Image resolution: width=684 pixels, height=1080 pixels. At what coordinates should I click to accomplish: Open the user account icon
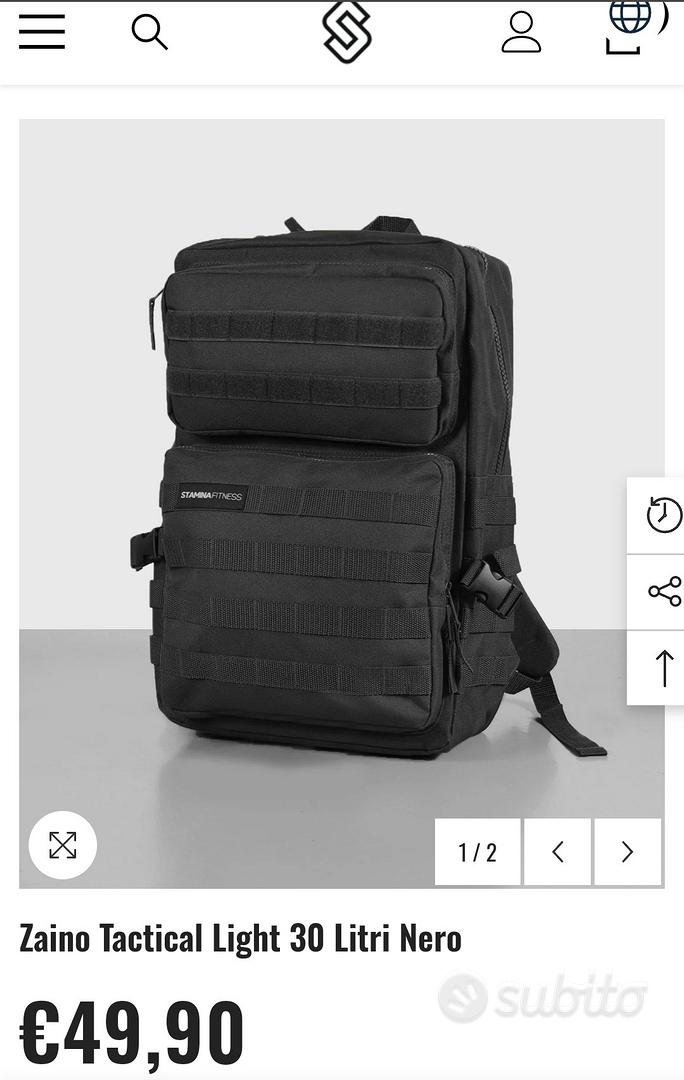coord(521,32)
